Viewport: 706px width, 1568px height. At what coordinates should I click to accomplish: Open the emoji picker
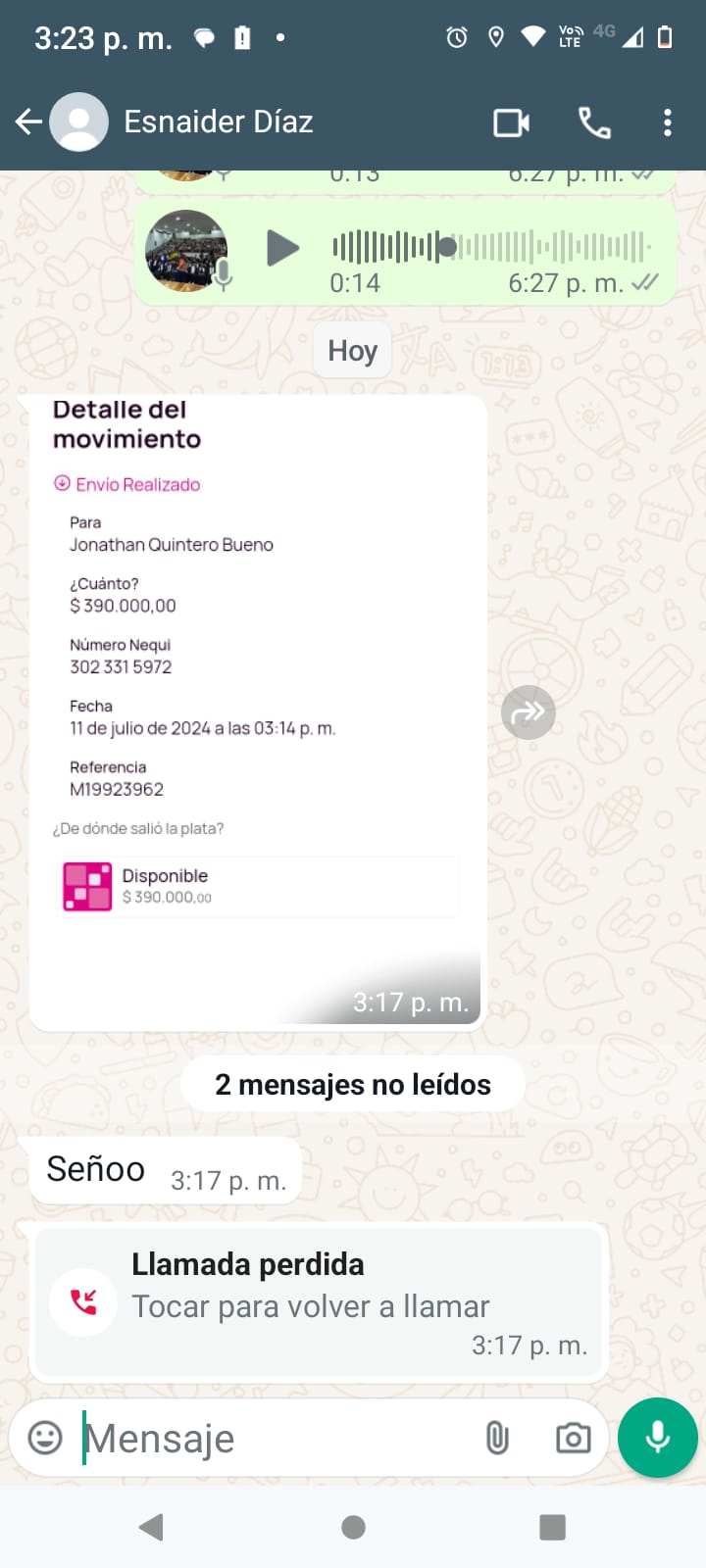point(45,1438)
